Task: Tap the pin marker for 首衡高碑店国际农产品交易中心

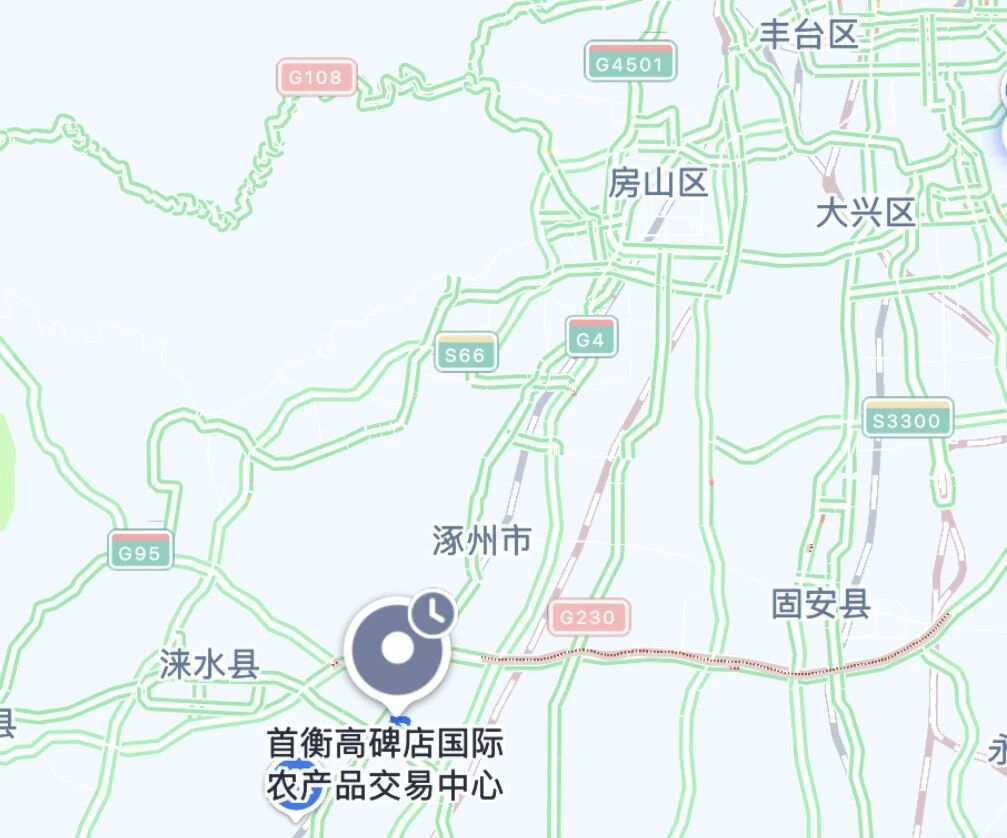Action: pyautogui.click(x=397, y=651)
